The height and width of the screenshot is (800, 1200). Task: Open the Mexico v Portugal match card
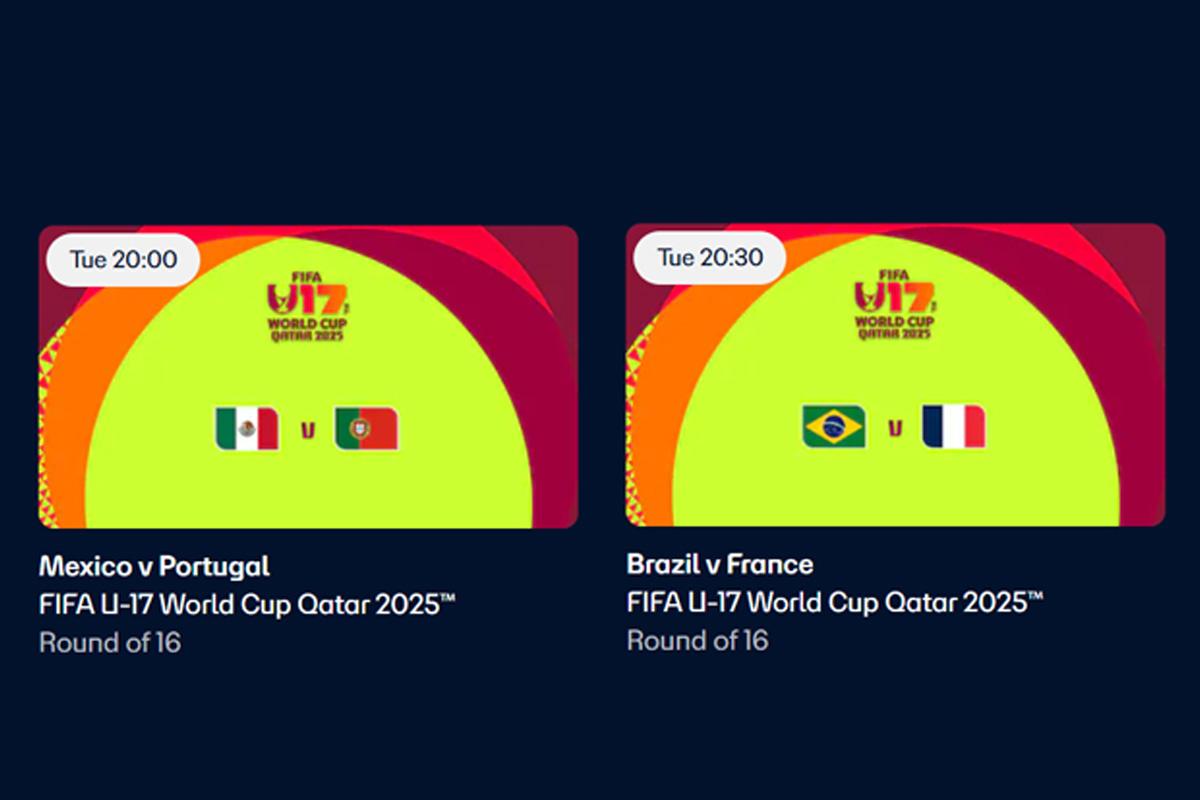(x=308, y=377)
